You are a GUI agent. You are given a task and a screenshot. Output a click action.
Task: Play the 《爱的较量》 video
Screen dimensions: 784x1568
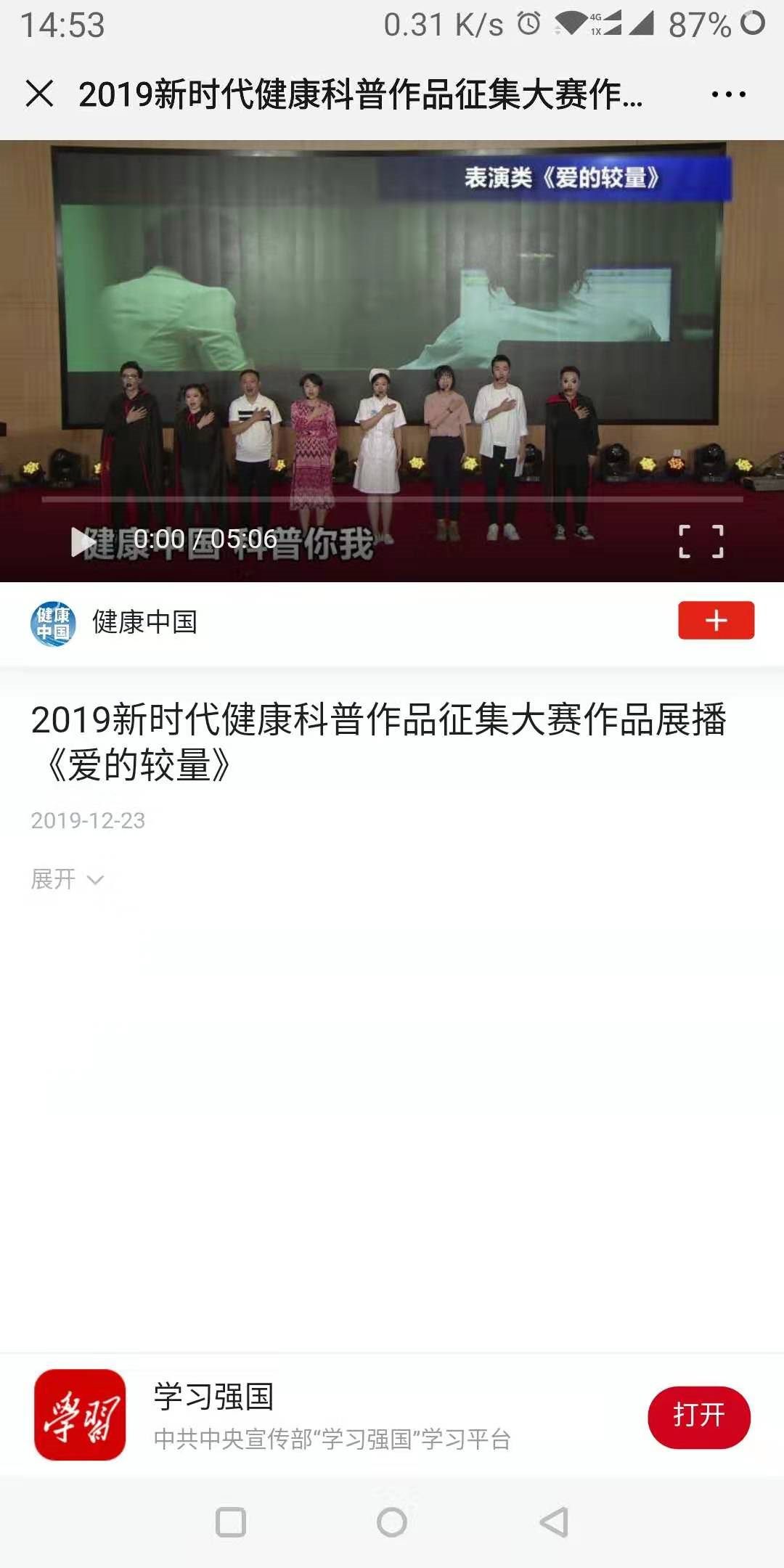coord(83,542)
